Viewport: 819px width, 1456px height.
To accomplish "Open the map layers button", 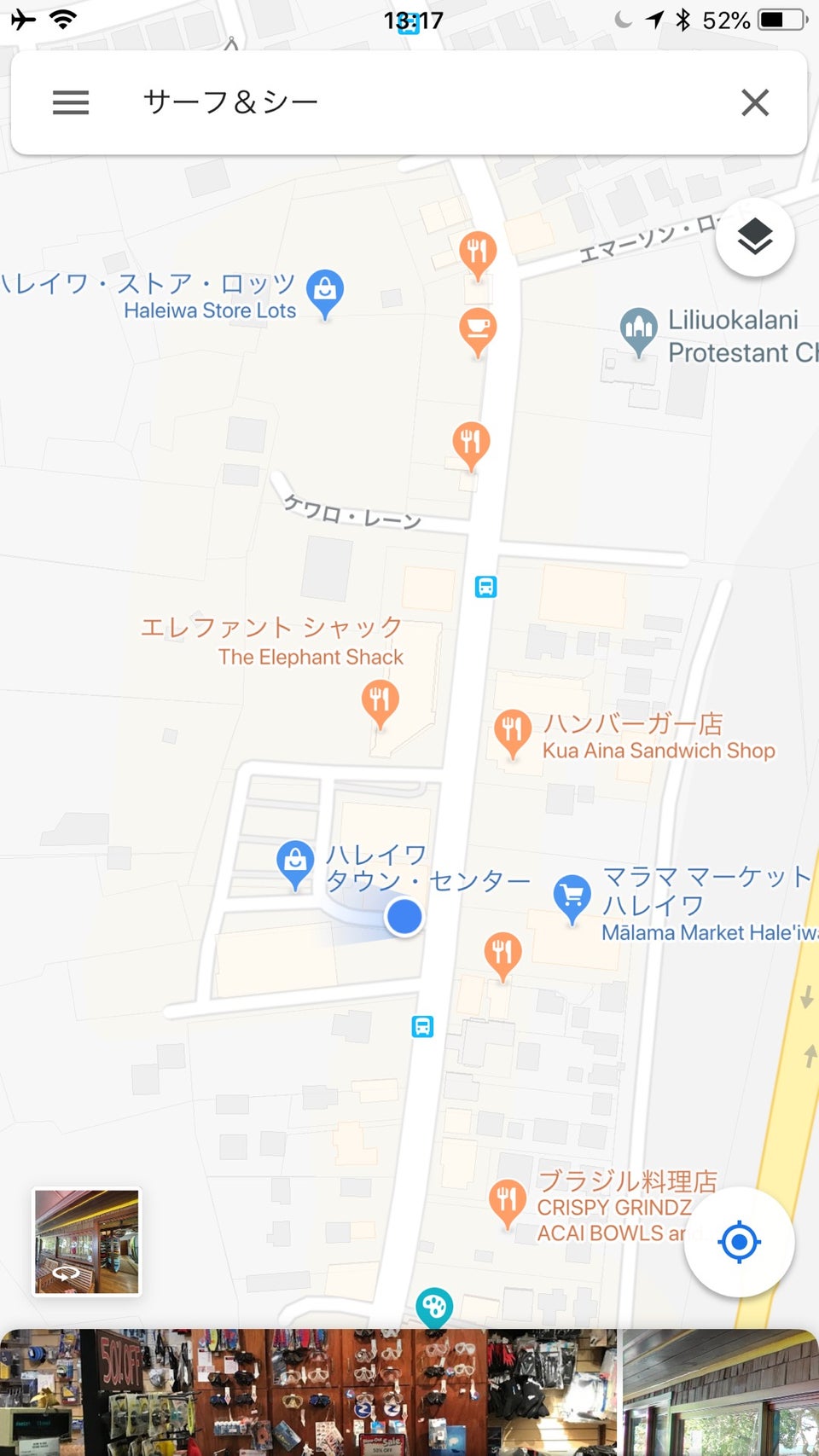I will click(x=755, y=237).
